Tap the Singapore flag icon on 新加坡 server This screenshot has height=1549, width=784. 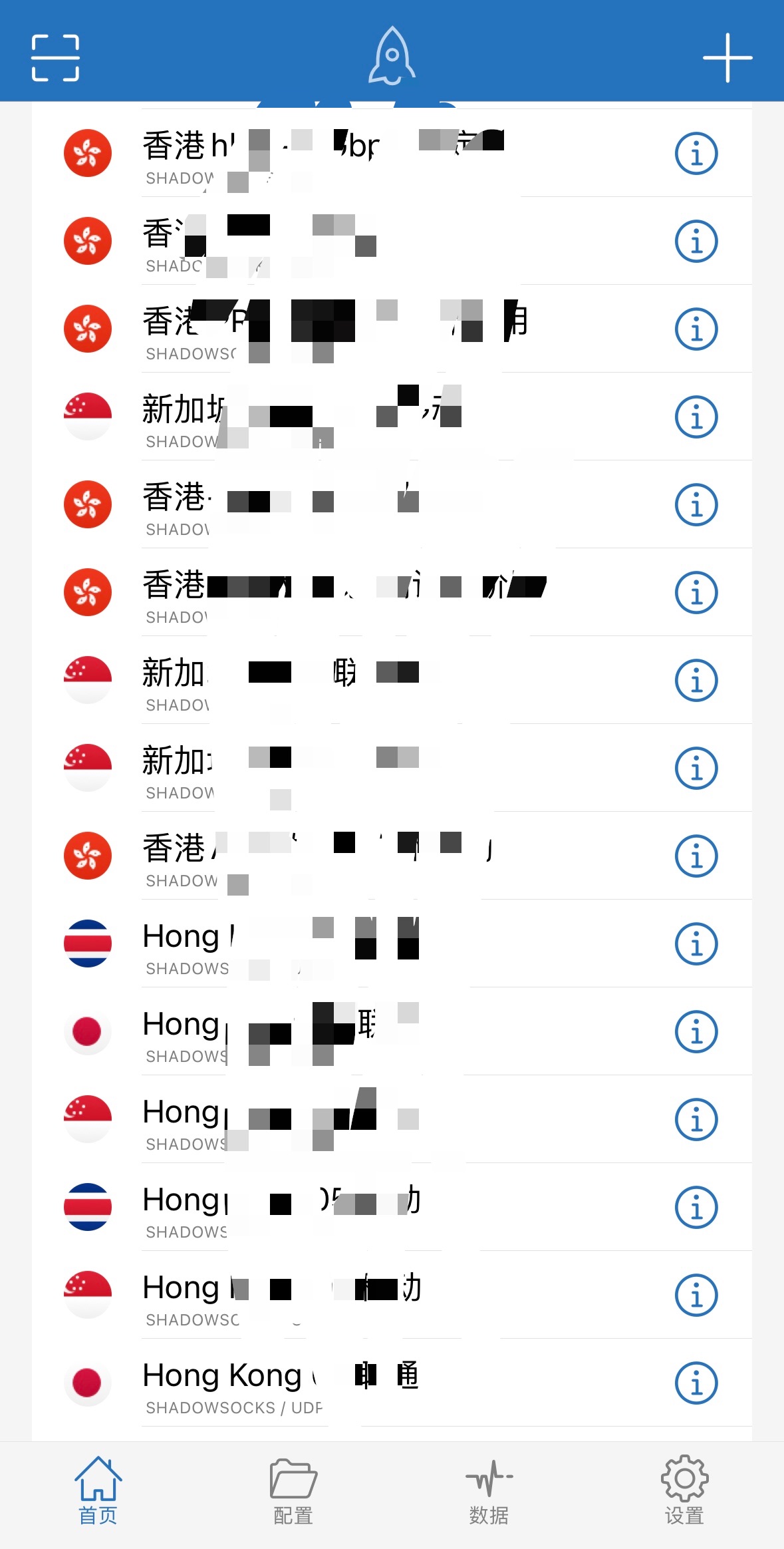point(87,417)
